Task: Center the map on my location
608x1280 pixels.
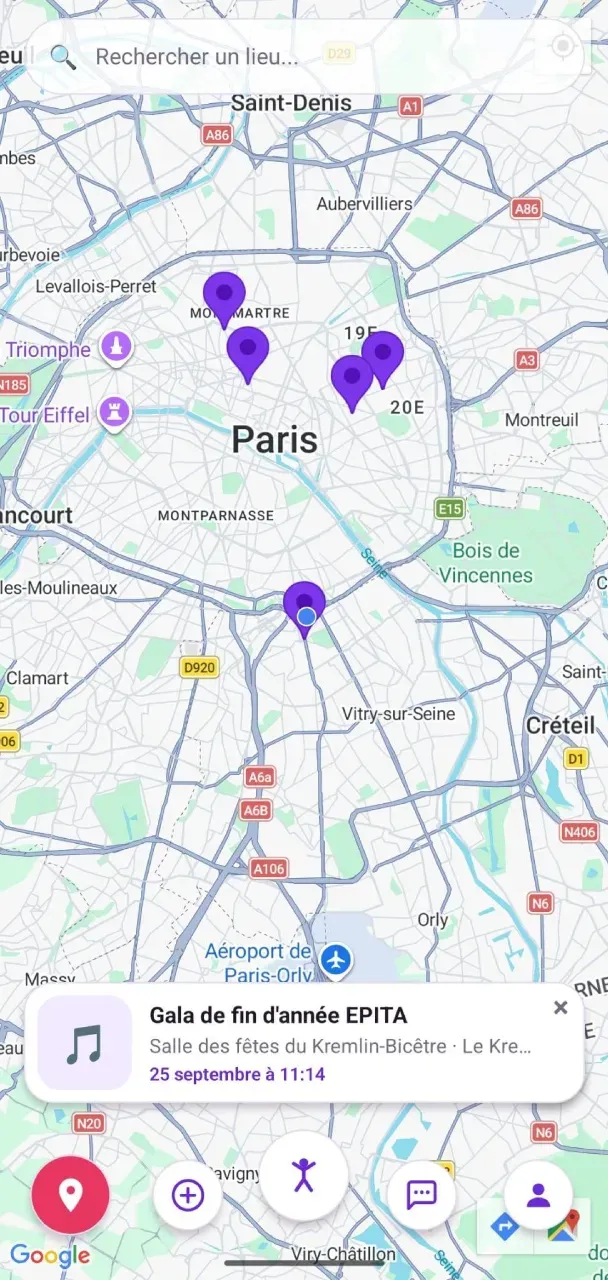Action: pyautogui.click(x=563, y=47)
